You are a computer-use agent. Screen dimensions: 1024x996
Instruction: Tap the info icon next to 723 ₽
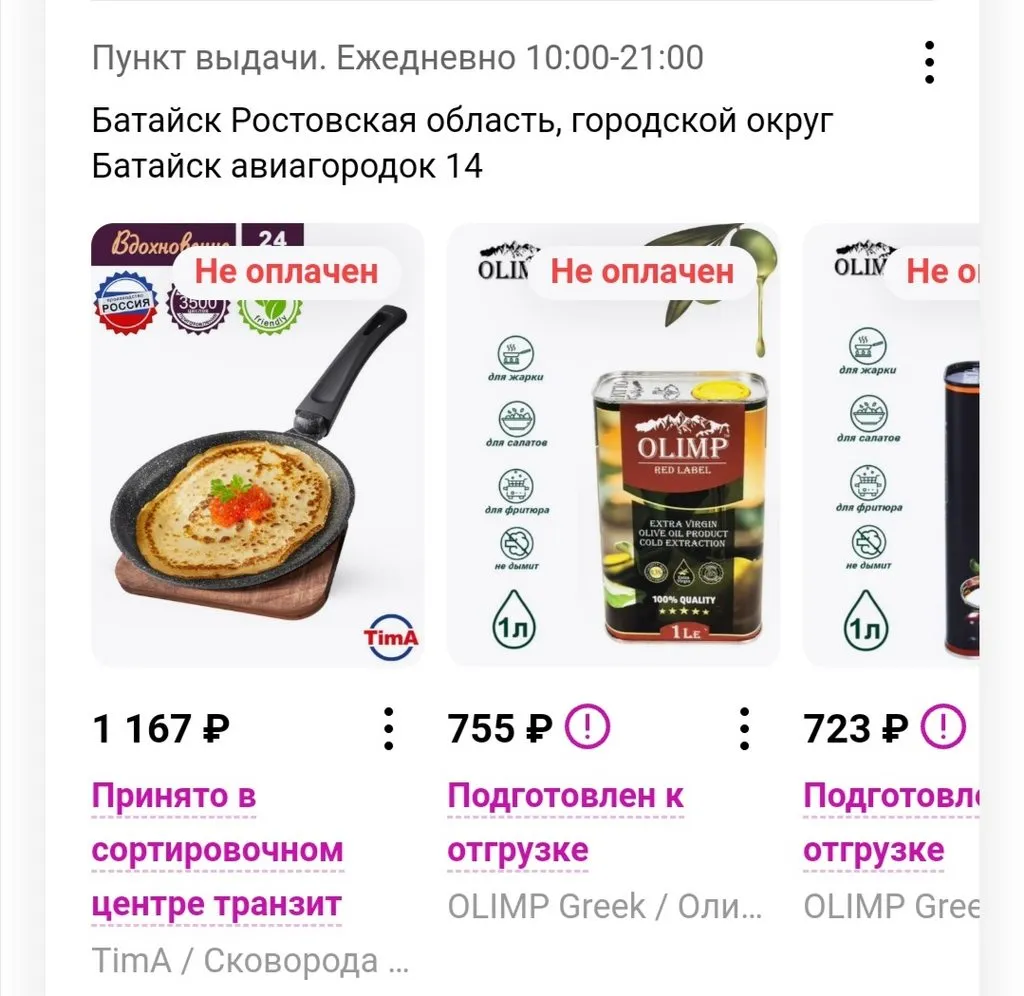(x=944, y=727)
